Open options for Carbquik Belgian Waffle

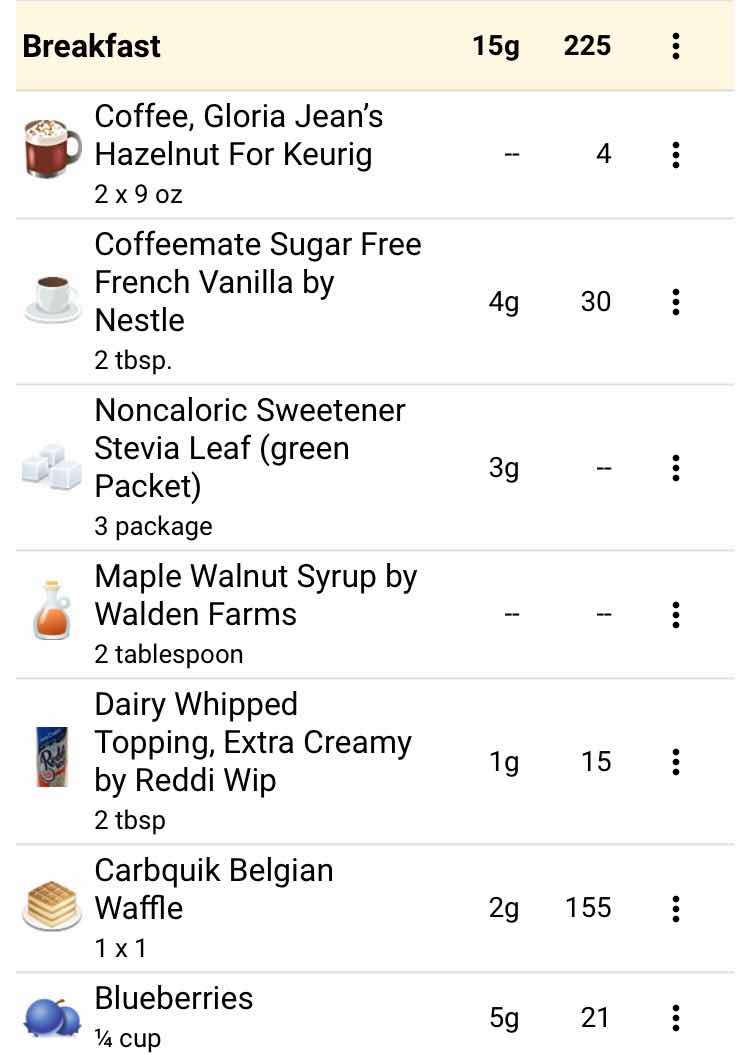pos(676,908)
